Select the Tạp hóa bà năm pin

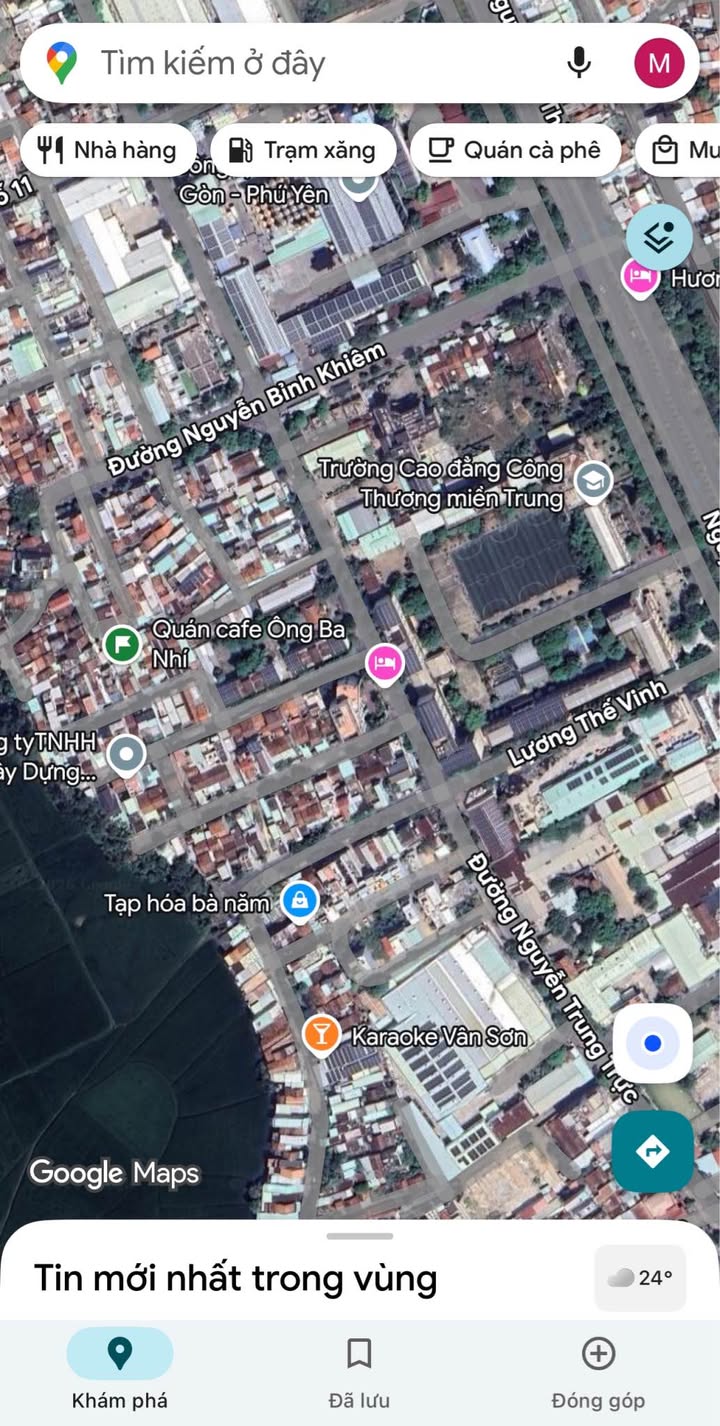pyautogui.click(x=299, y=901)
